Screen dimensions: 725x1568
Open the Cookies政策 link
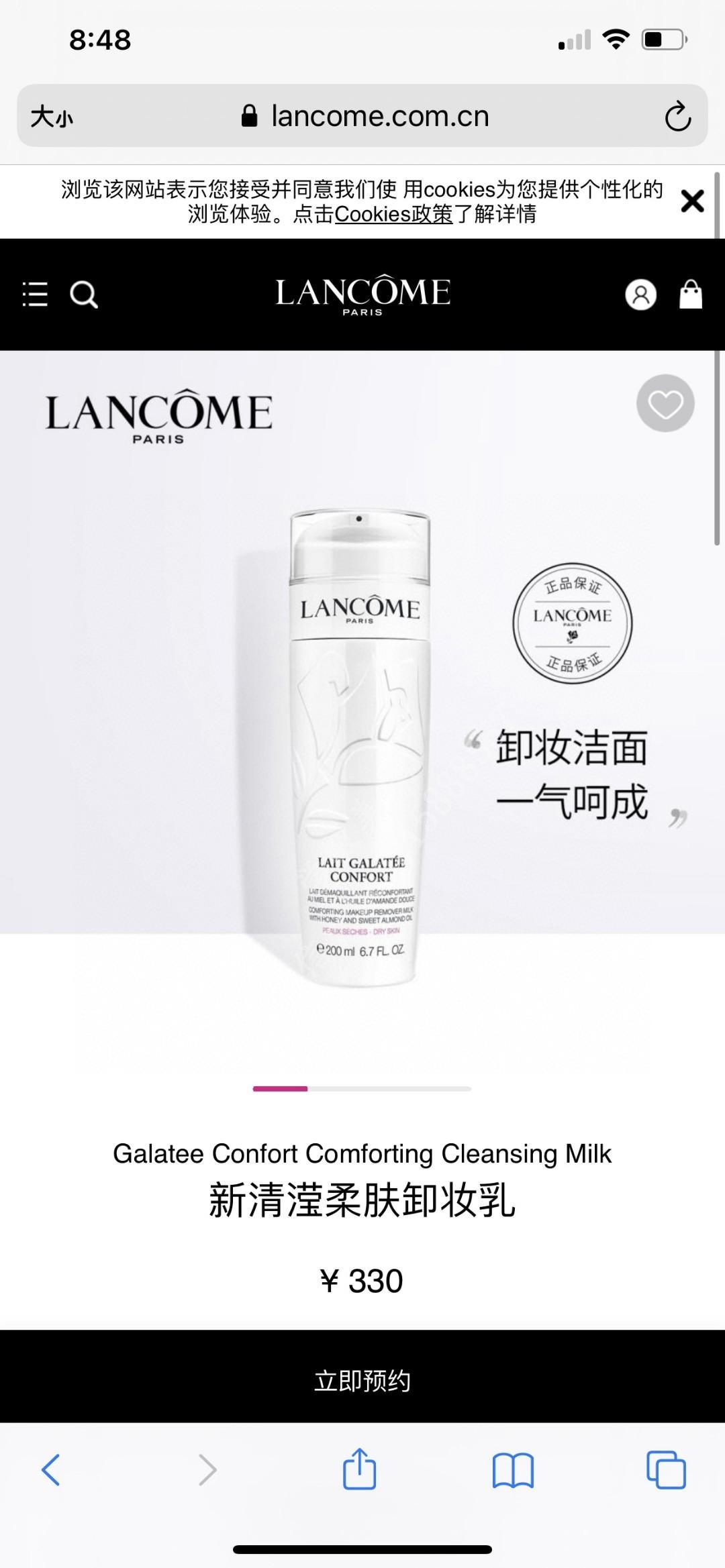coord(393,215)
